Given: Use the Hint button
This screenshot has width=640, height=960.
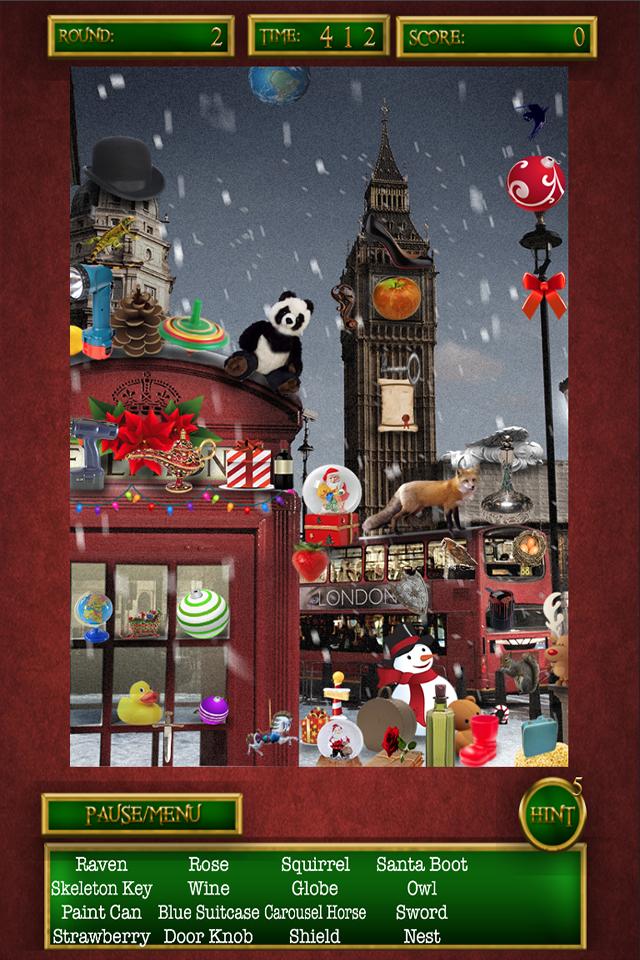Looking at the screenshot, I should [x=551, y=815].
